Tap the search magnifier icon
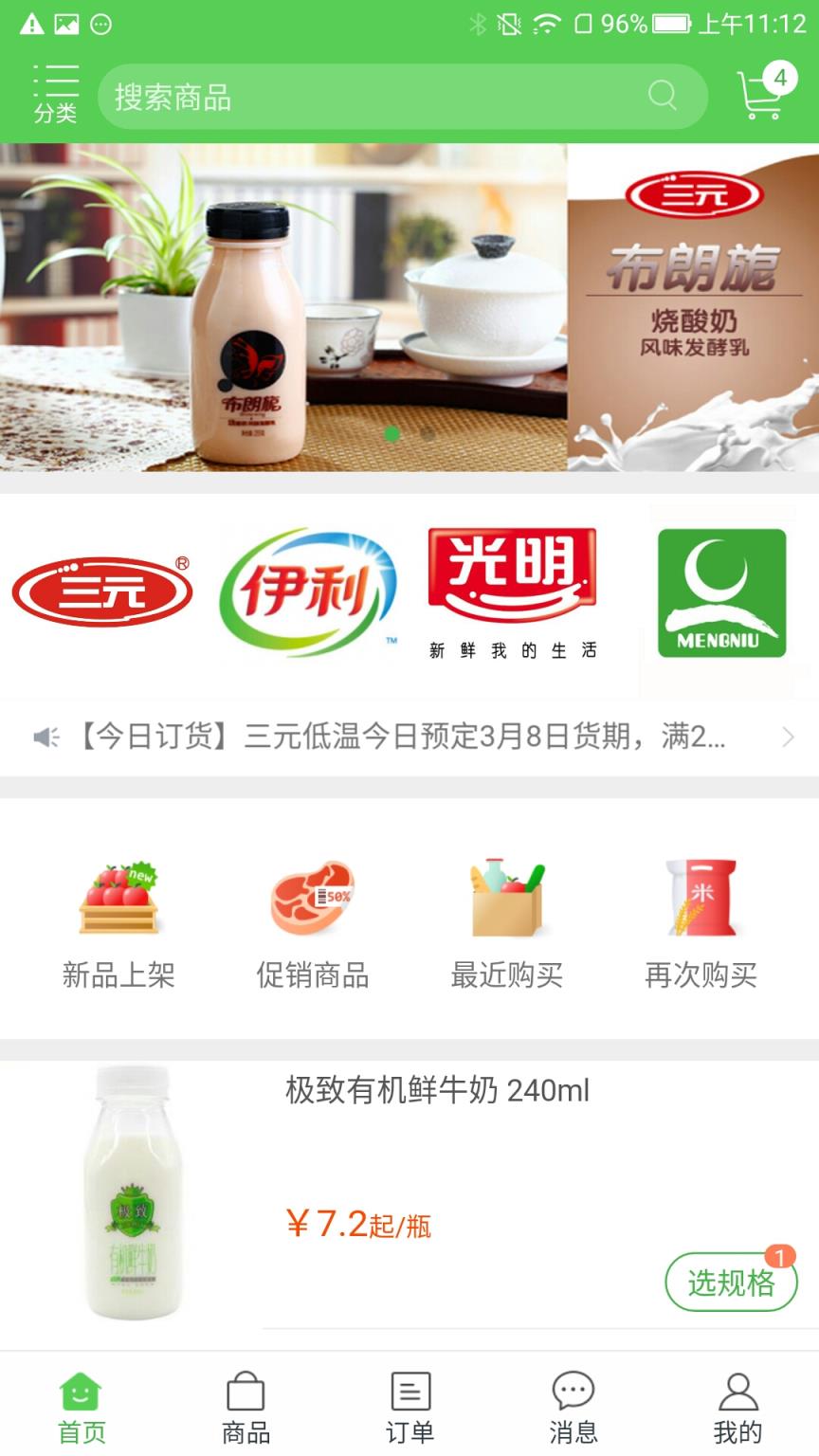 pyautogui.click(x=662, y=95)
